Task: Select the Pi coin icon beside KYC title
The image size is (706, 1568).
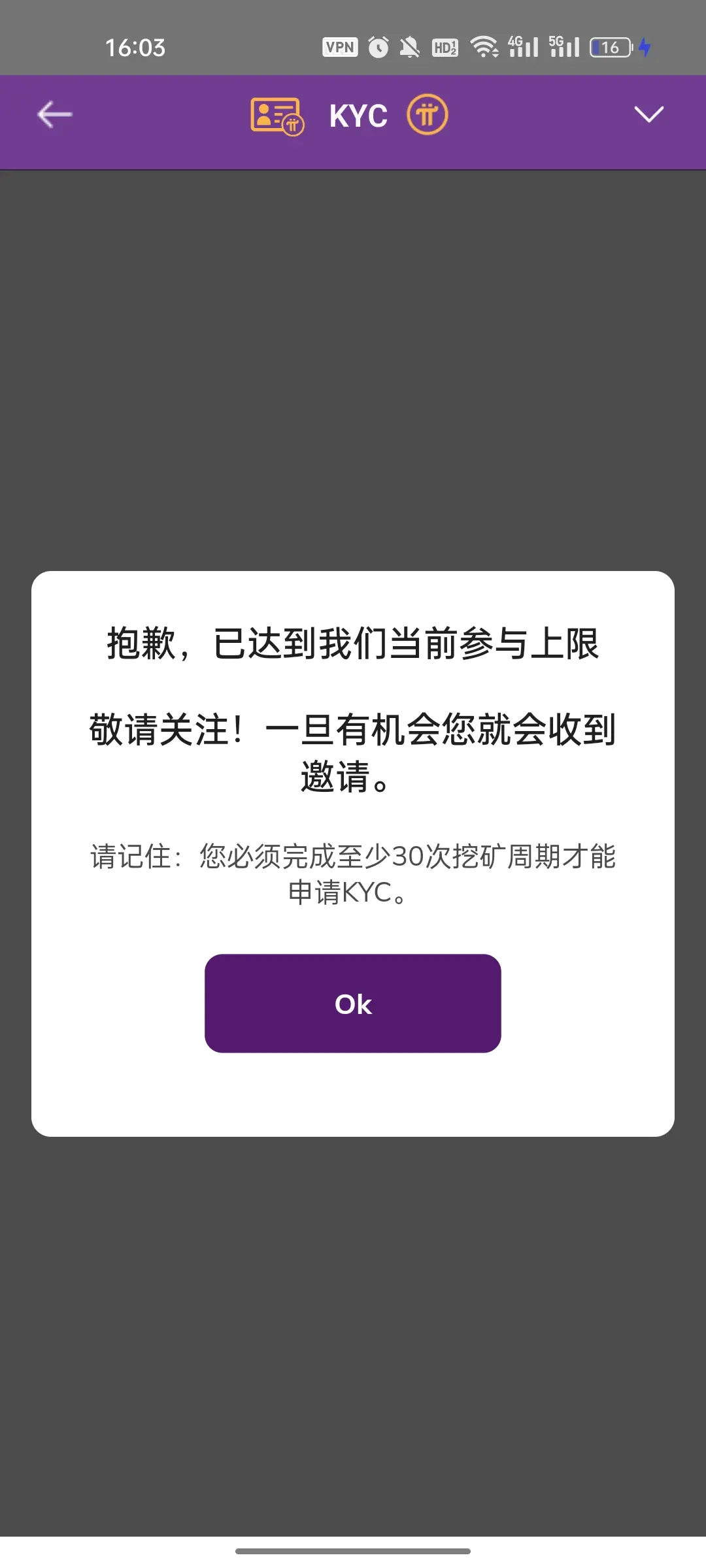Action: [426, 115]
